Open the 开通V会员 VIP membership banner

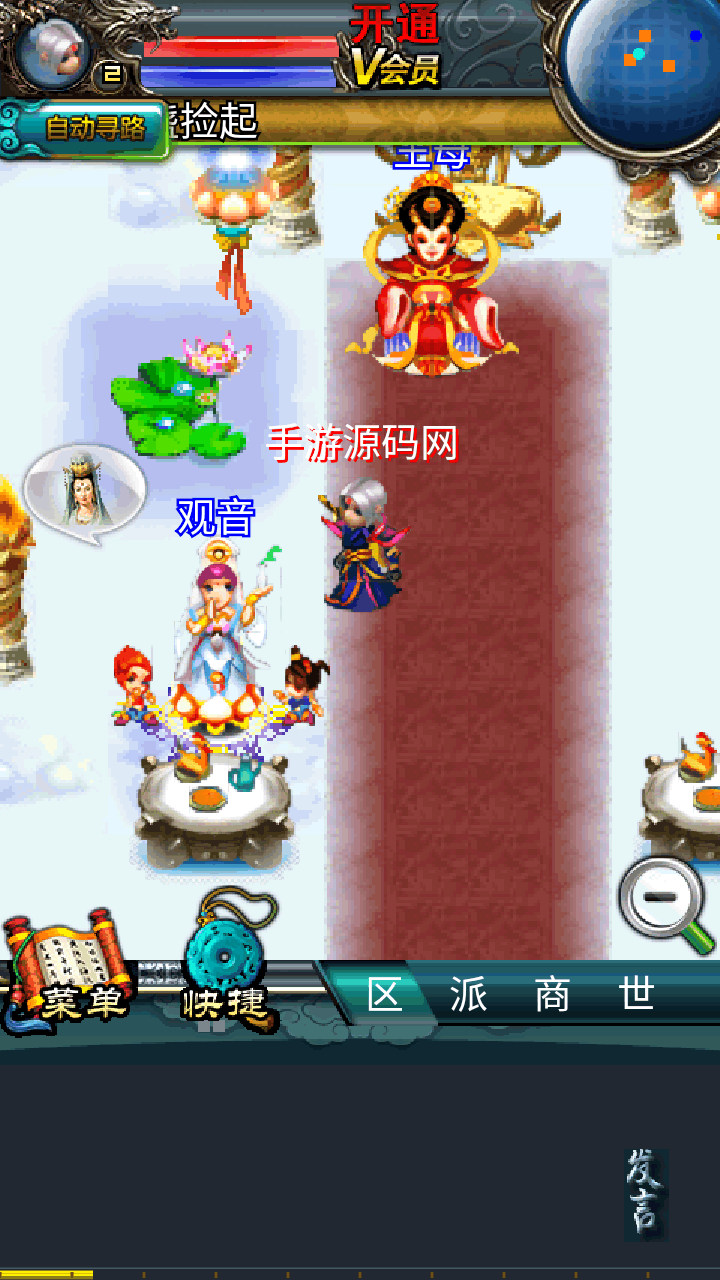[x=395, y=45]
